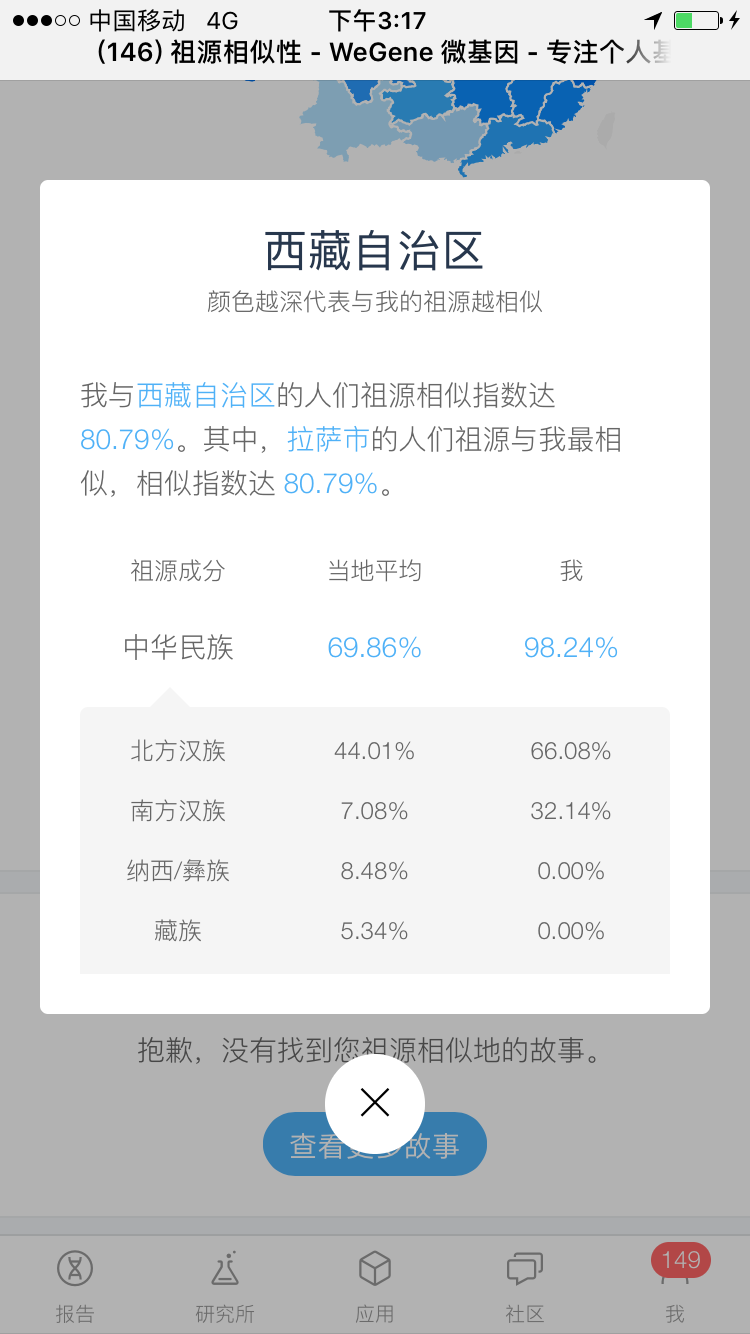
Task: Open the 西藏自治区 link in the description
Action: pos(206,396)
